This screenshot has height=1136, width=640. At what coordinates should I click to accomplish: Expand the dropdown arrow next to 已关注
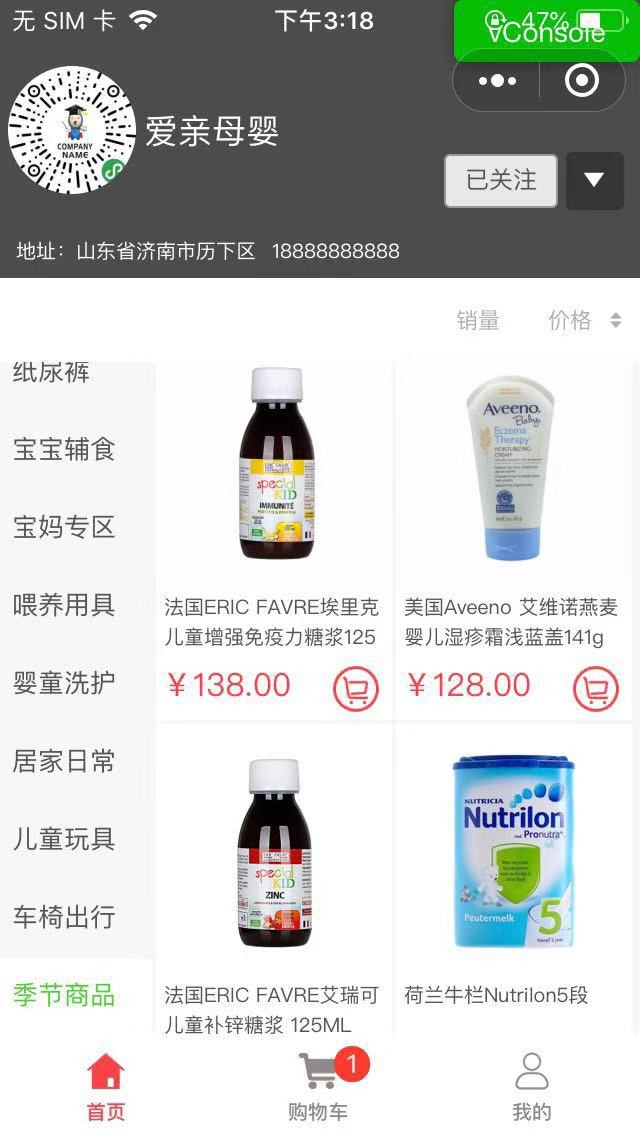(594, 181)
